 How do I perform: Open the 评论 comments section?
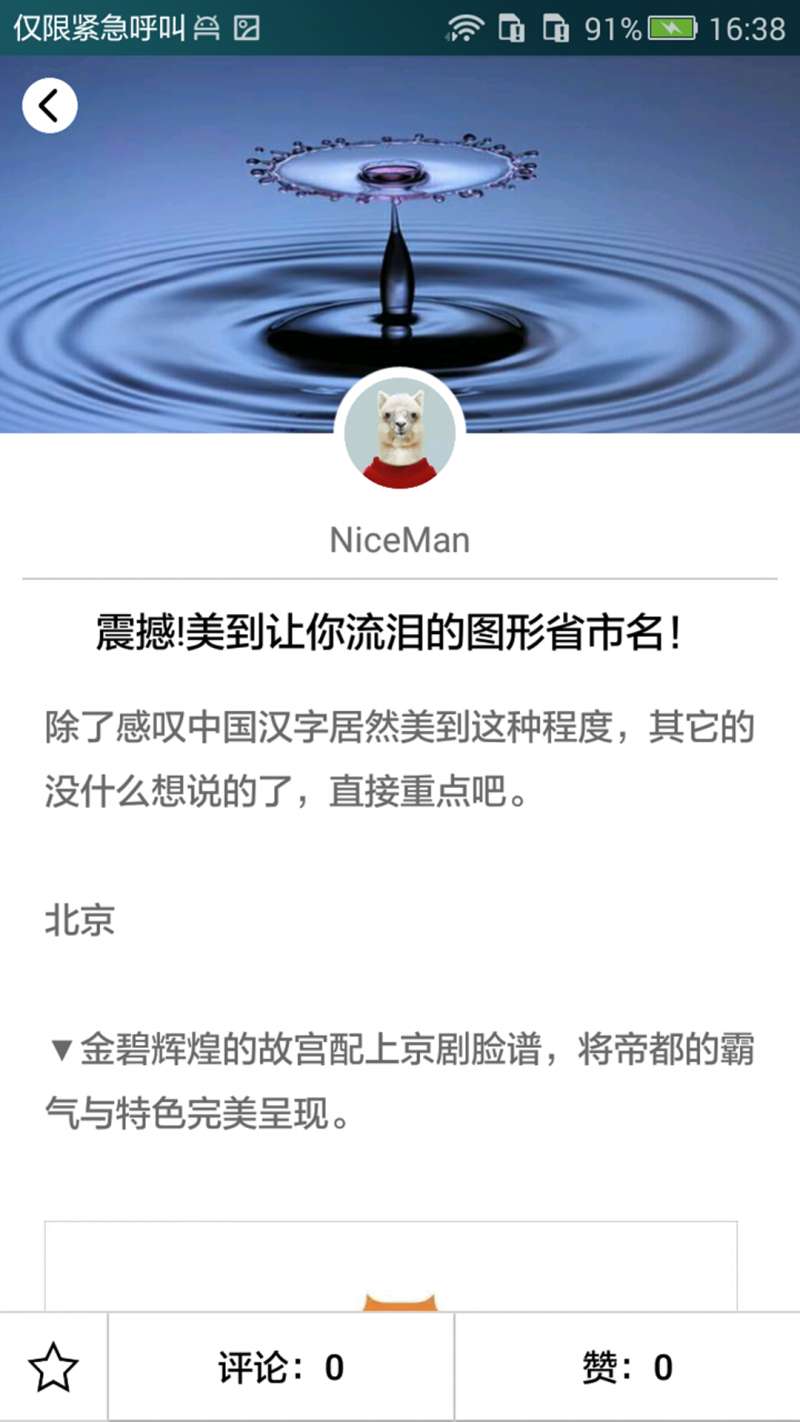[x=281, y=1368]
